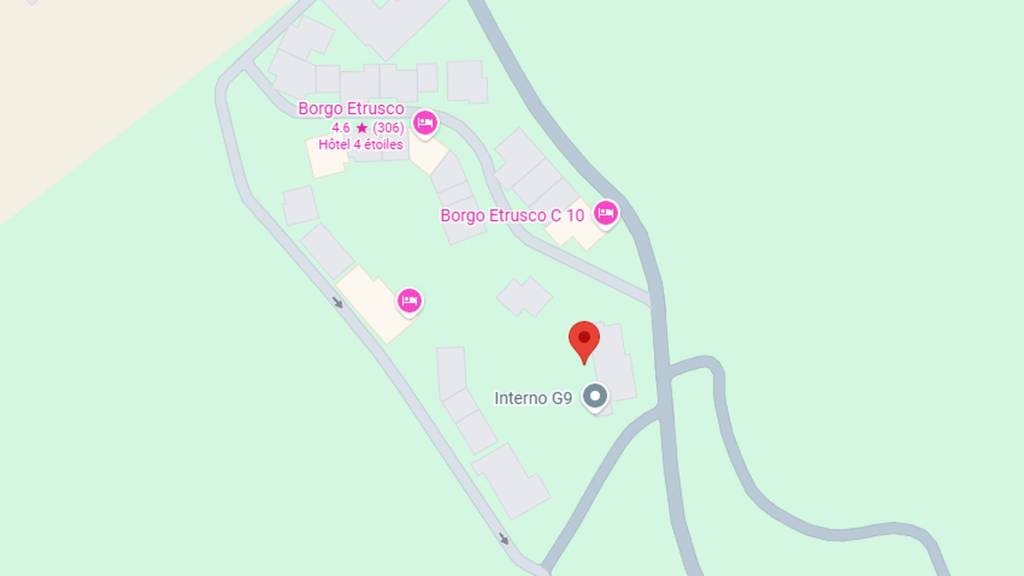Viewport: 1024px width, 576px height.
Task: Tap the unlabeled pink lodging pin
Action: (408, 300)
